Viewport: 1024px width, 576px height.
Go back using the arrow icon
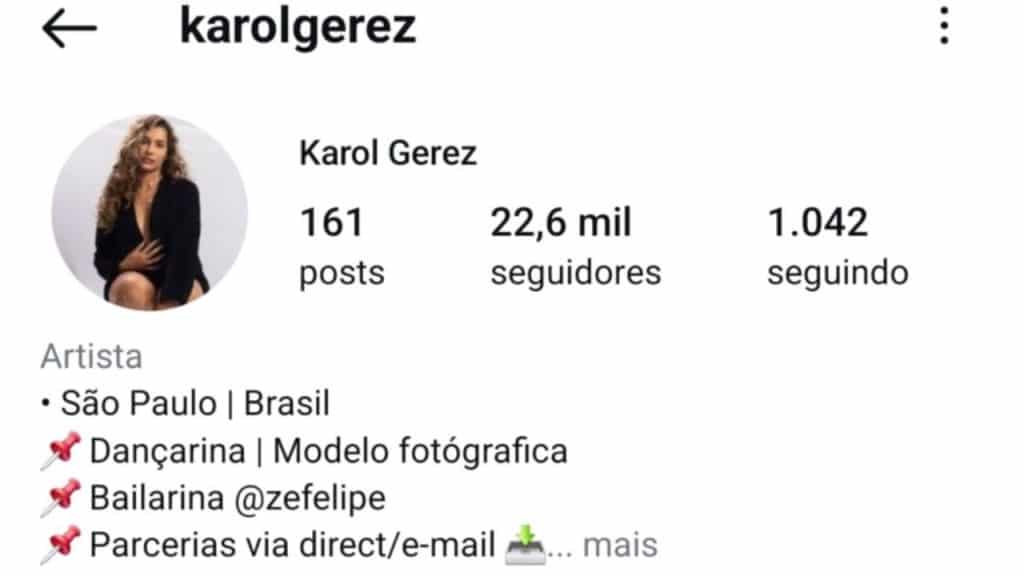[x=69, y=29]
